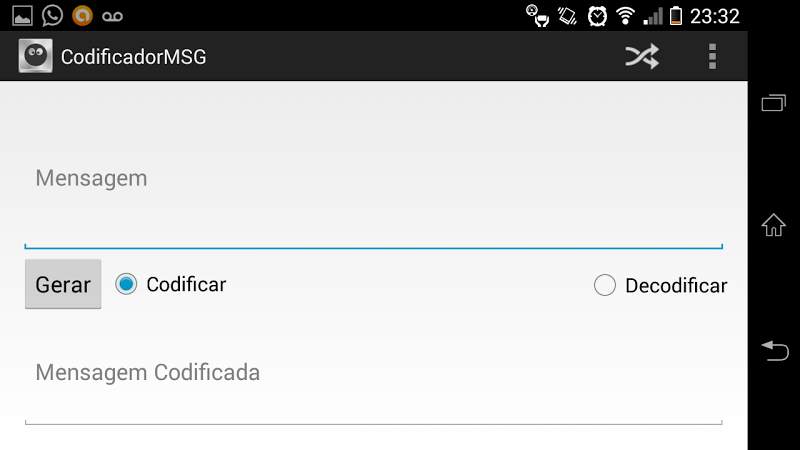Open the overflow menu
Viewport: 800px width, 450px height.
click(712, 57)
